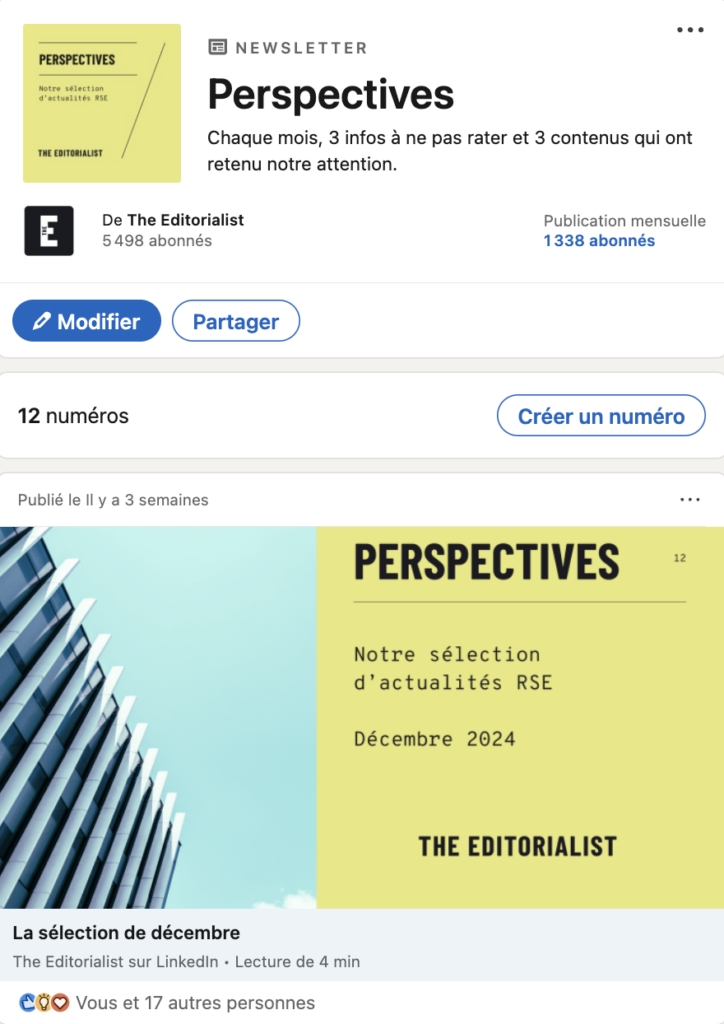The height and width of the screenshot is (1024, 724).
Task: Open The Editorialist author page
Action: click(x=185, y=220)
